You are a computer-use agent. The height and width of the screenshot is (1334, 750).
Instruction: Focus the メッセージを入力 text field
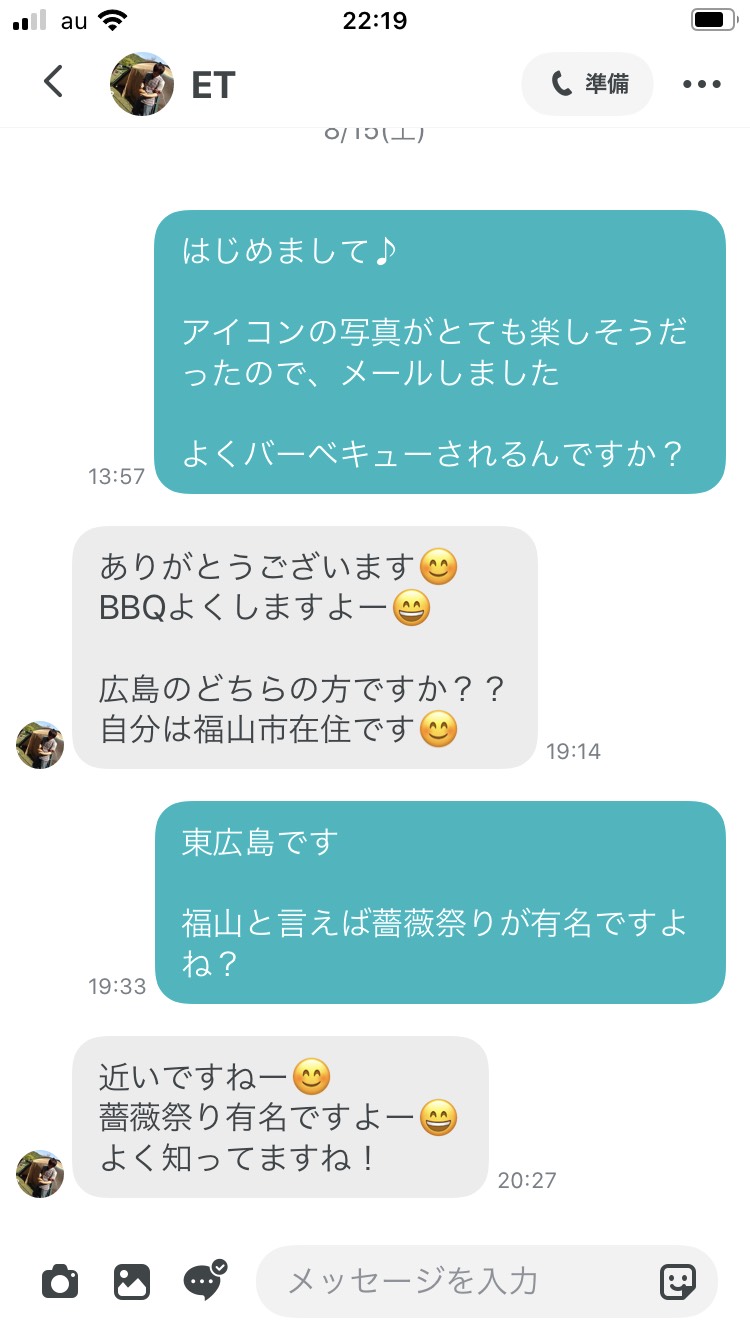(487, 1281)
